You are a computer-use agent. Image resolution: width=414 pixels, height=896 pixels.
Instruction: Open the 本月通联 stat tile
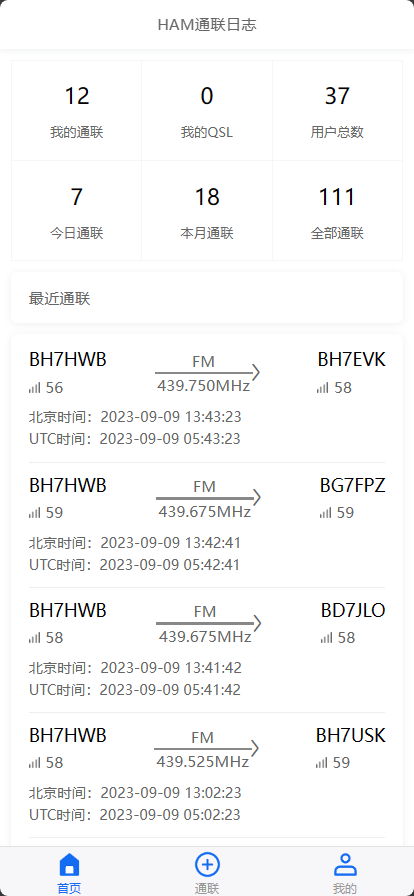click(x=207, y=211)
